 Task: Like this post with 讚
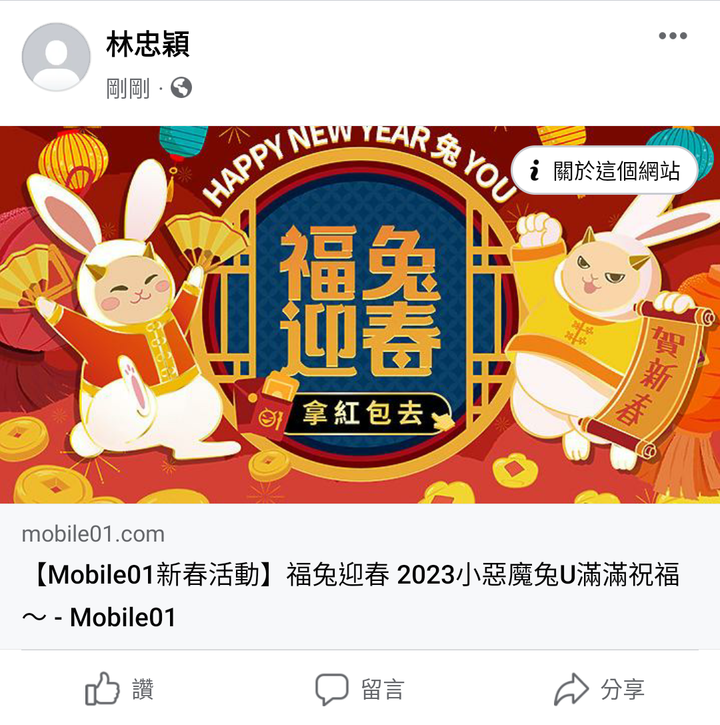tap(120, 689)
